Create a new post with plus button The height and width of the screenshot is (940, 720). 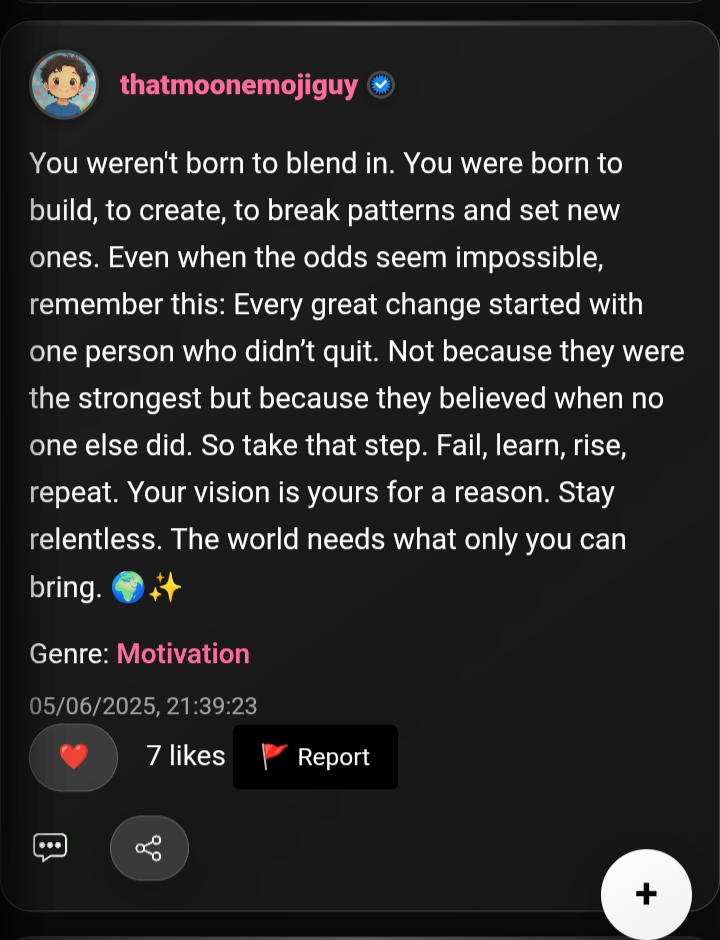[646, 893]
